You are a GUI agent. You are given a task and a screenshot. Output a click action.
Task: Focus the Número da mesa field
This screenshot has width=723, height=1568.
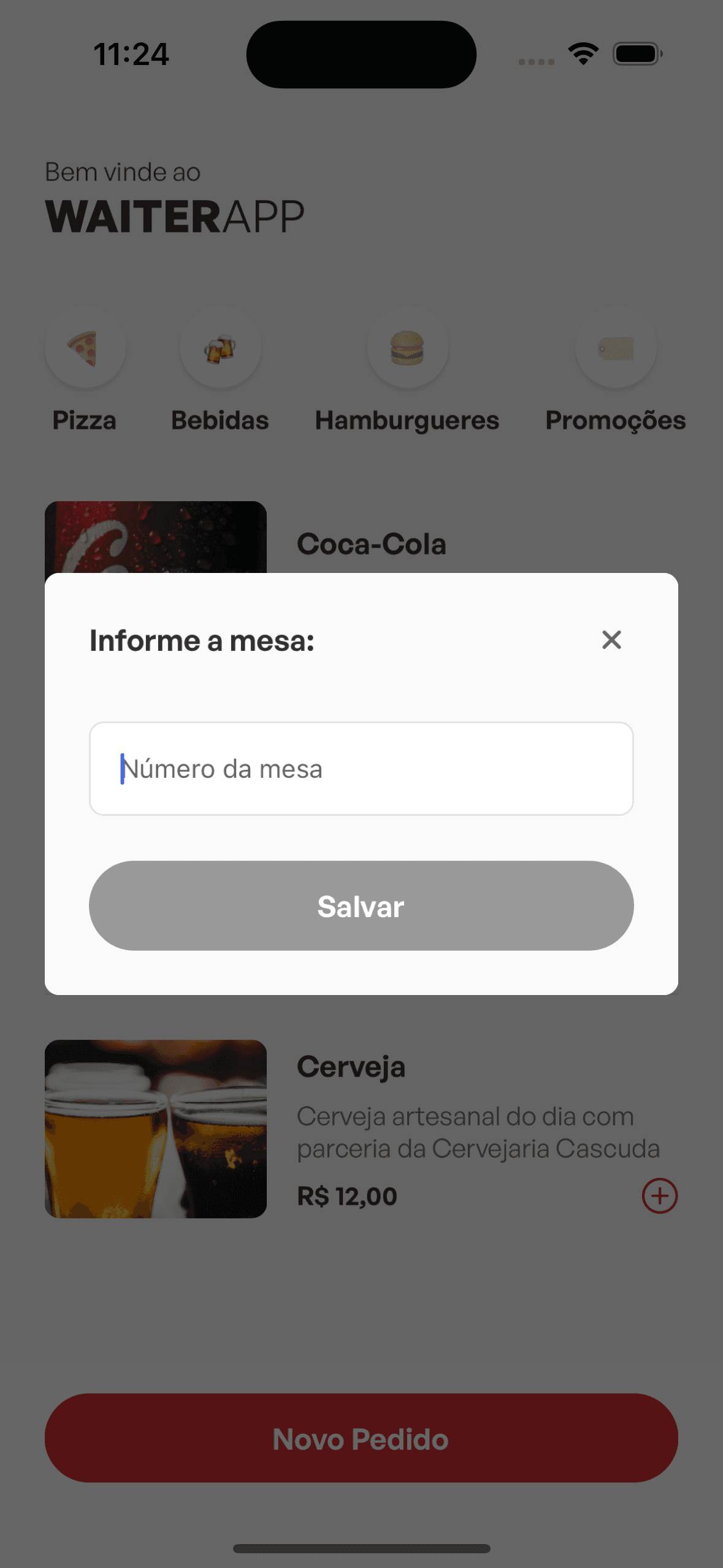point(361,769)
